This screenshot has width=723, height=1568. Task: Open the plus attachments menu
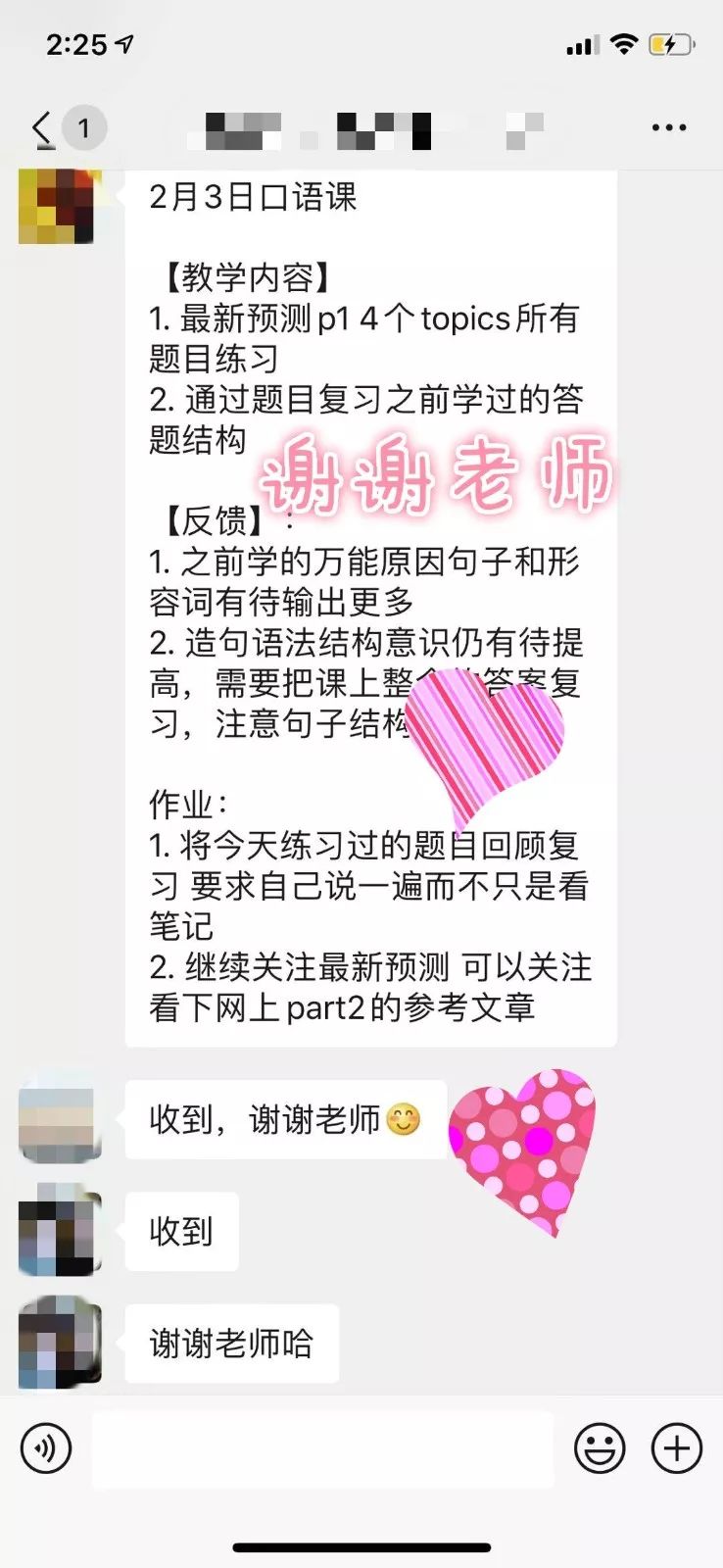click(677, 1448)
